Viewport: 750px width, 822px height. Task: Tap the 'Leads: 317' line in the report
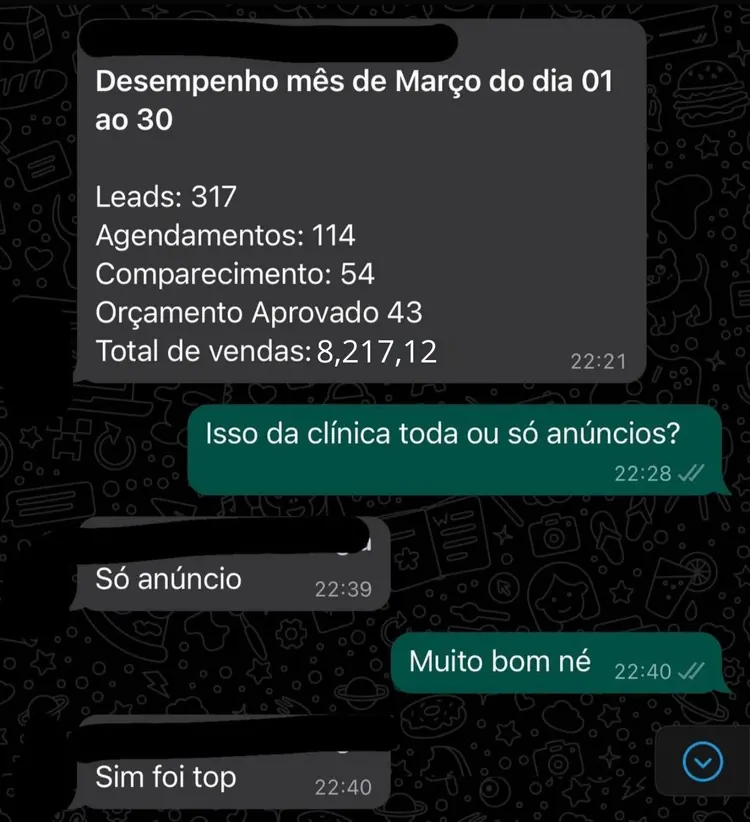[165, 197]
